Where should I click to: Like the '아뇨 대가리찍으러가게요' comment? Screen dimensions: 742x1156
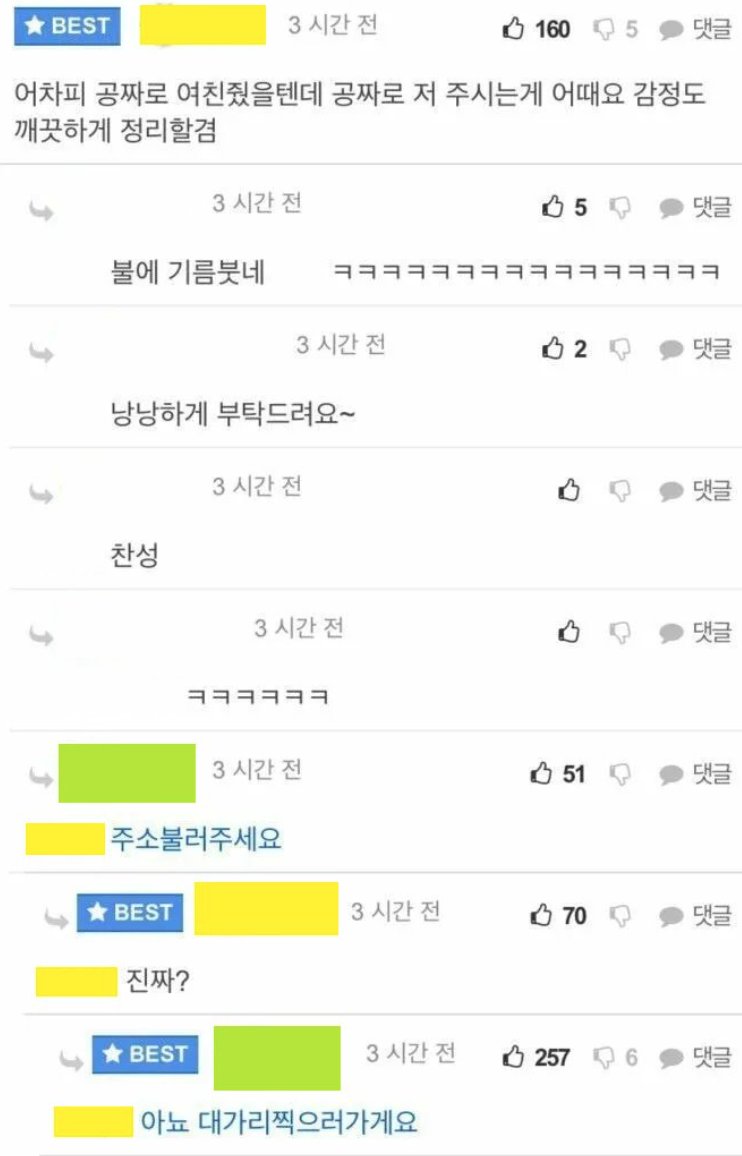pyautogui.click(x=514, y=1056)
